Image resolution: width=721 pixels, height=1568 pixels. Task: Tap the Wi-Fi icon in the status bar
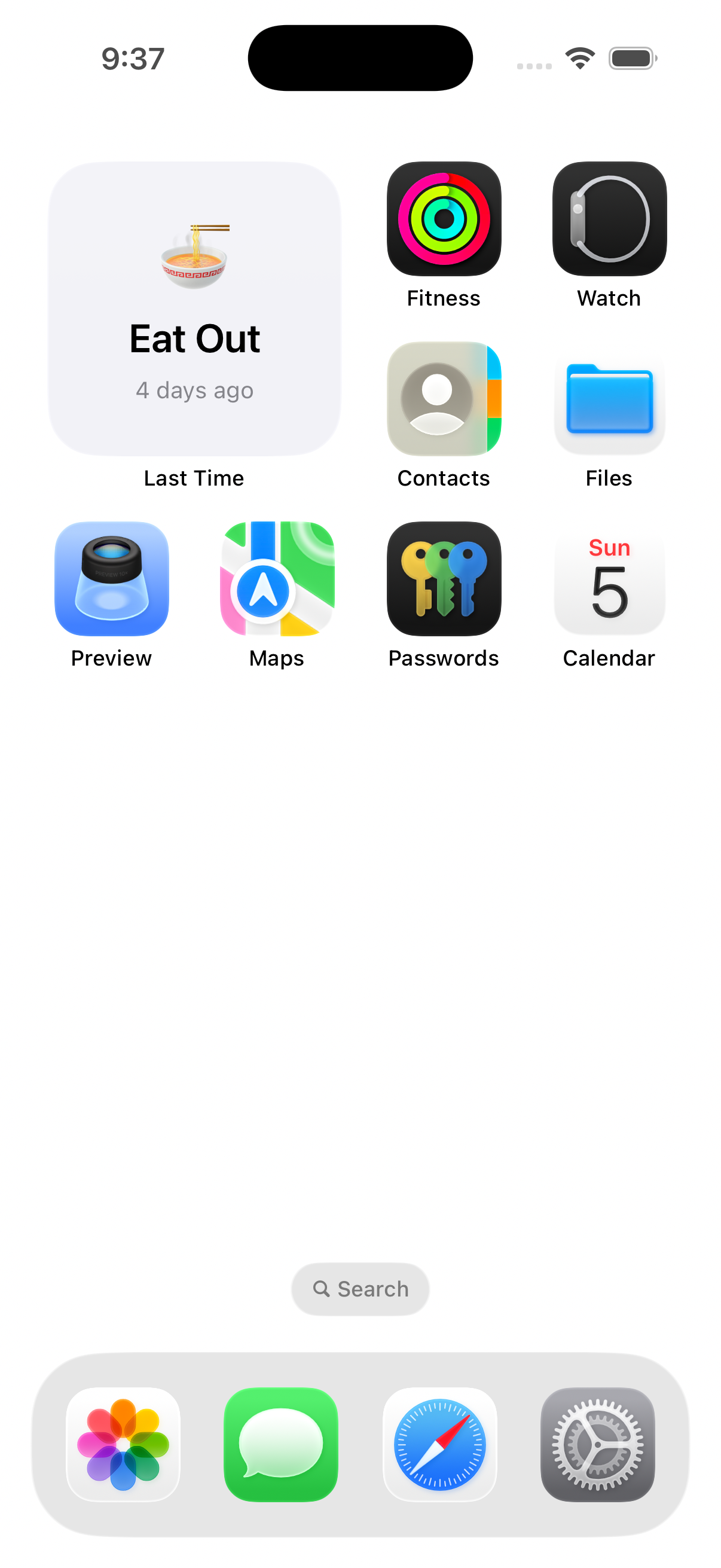pos(579,57)
